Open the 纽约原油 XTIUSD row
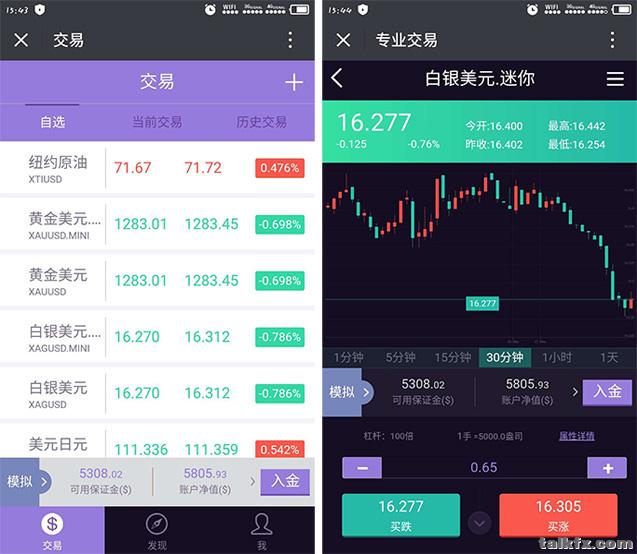 pyautogui.click(x=157, y=168)
